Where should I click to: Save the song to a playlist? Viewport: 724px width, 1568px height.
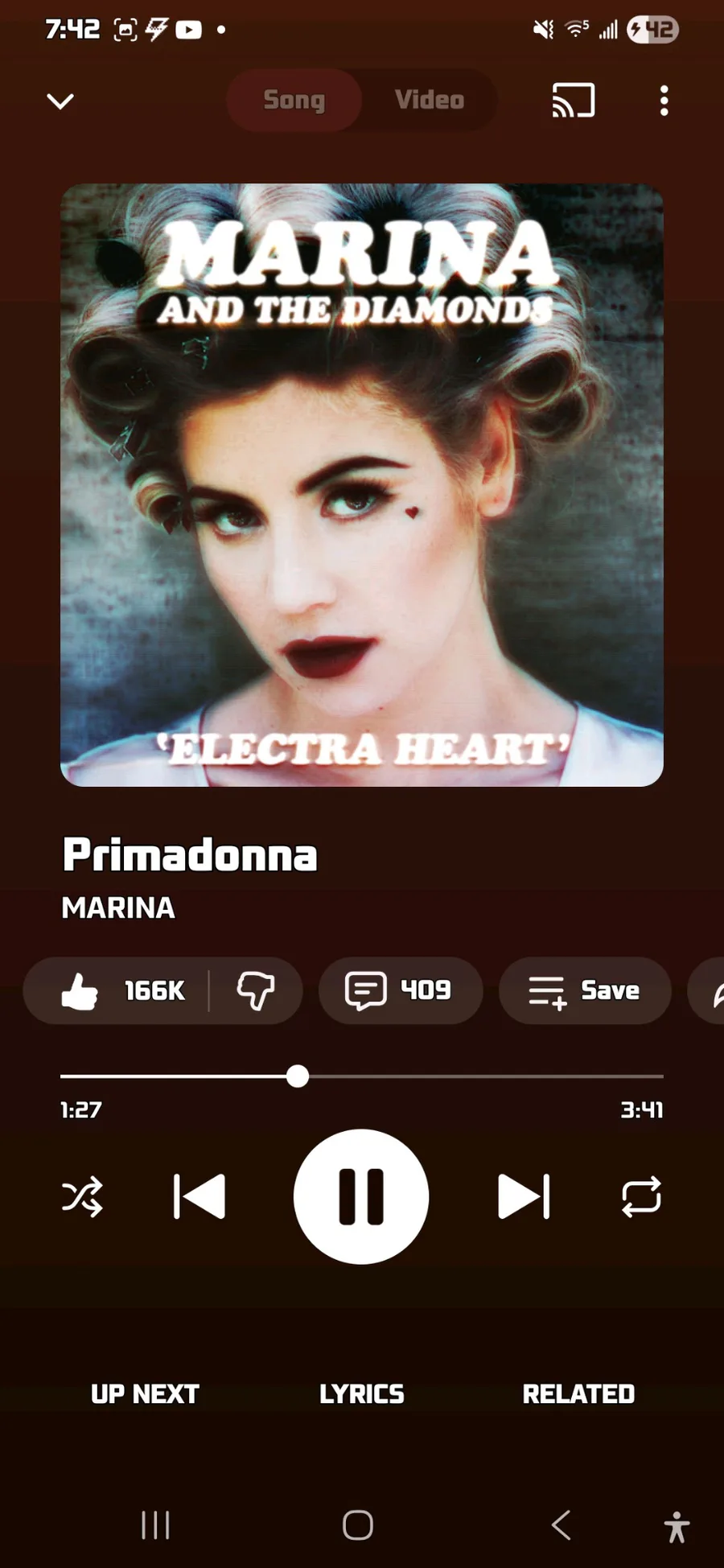point(585,990)
